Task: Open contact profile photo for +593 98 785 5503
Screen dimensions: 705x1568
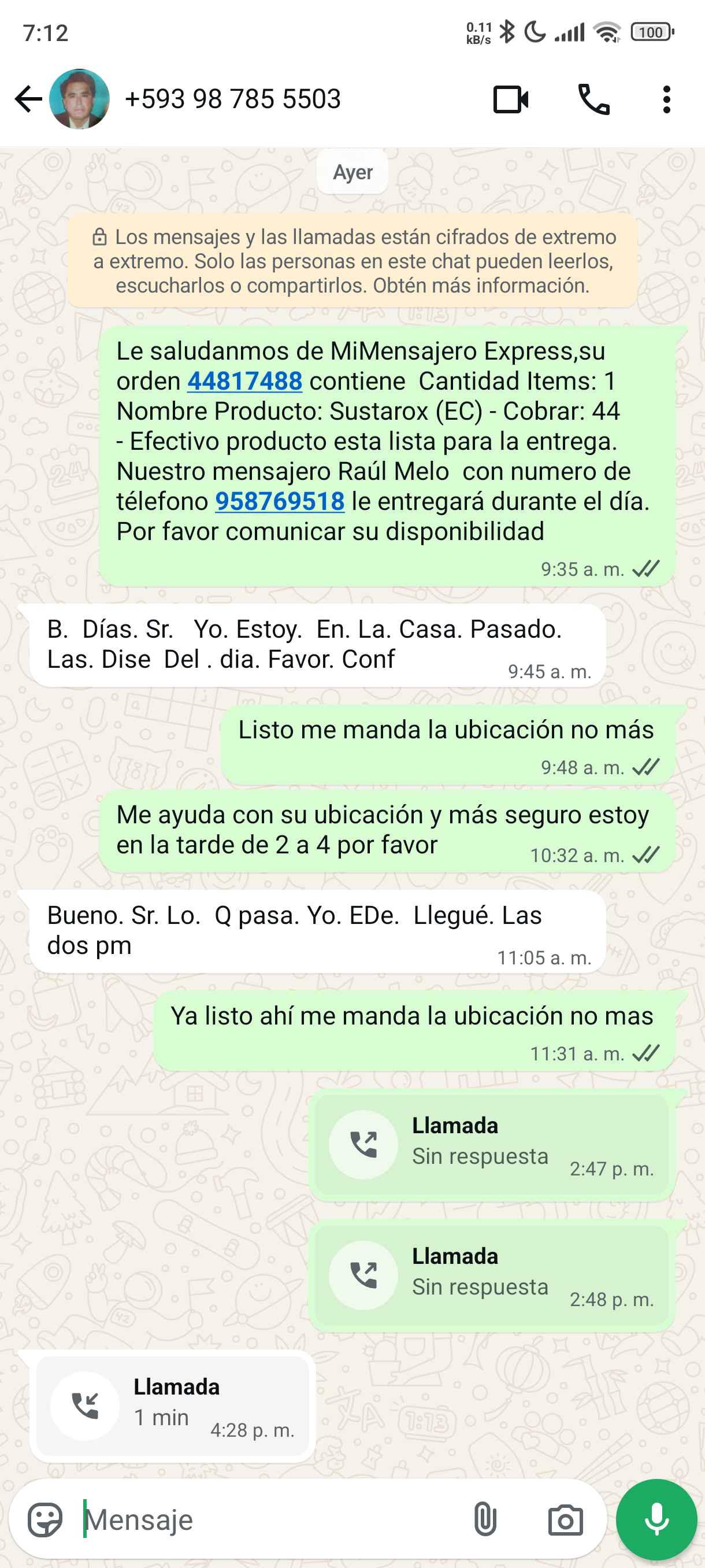Action: 79,99
